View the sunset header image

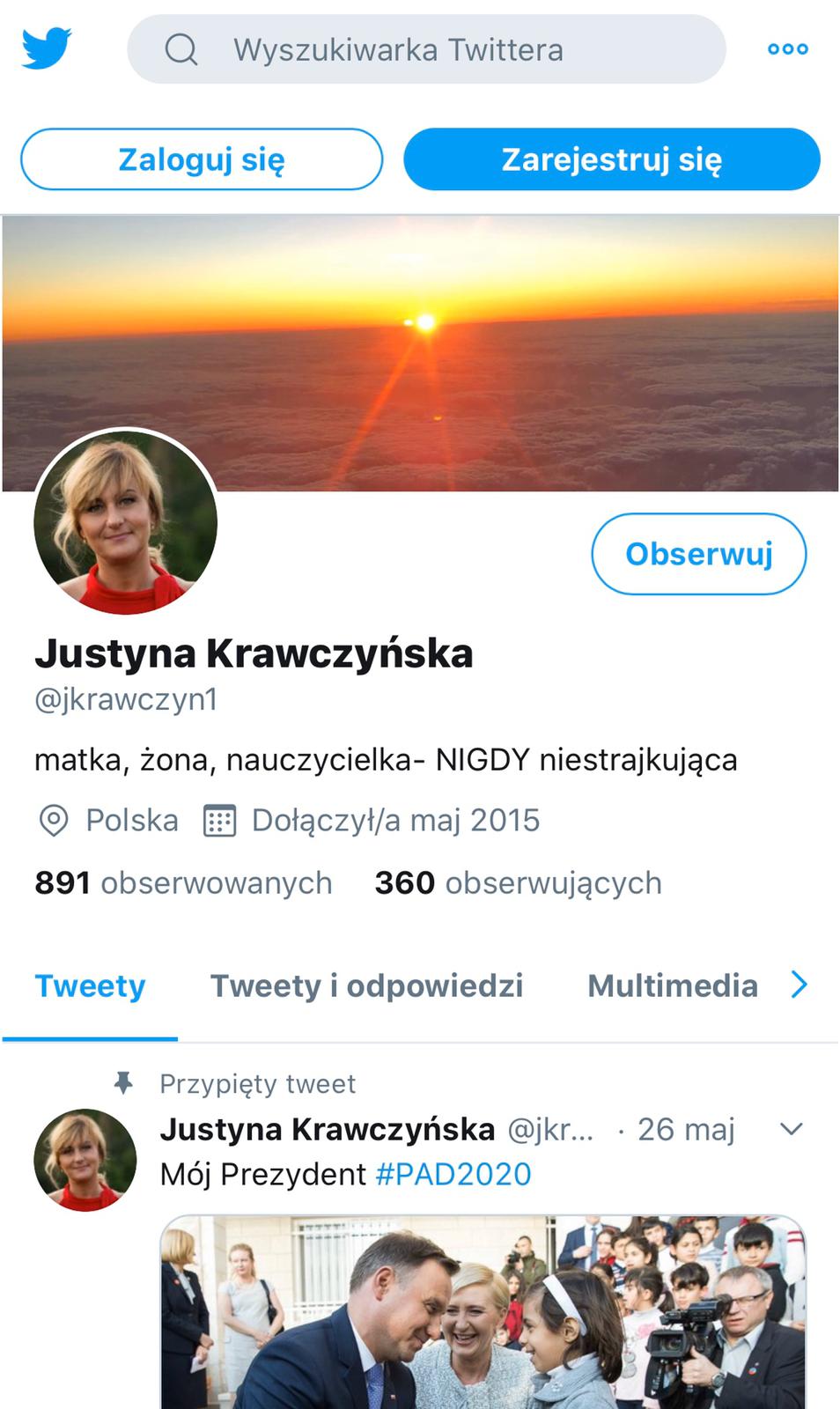[x=420, y=352]
